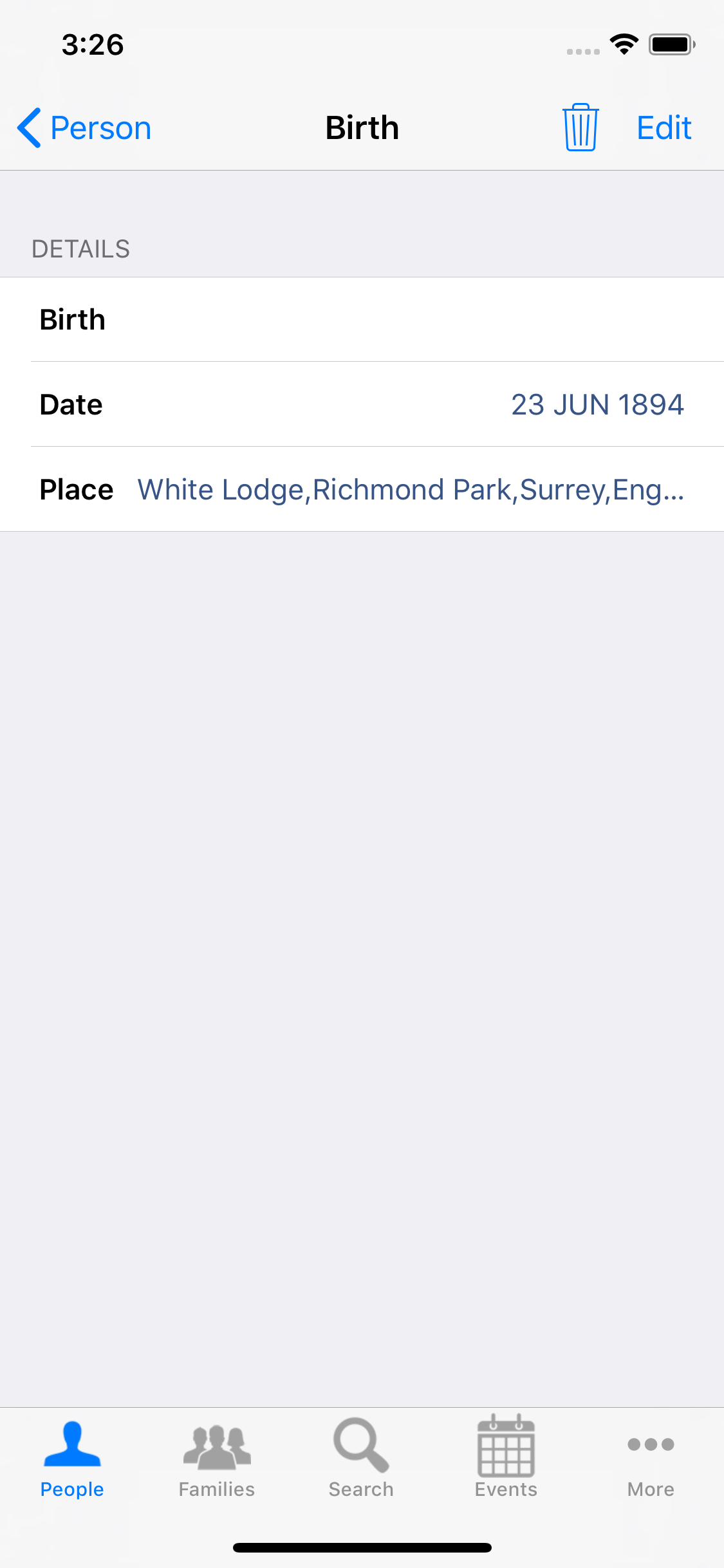The width and height of the screenshot is (724, 1568).
Task: Open the Date row showing 23 JUN 1894
Action: (362, 404)
